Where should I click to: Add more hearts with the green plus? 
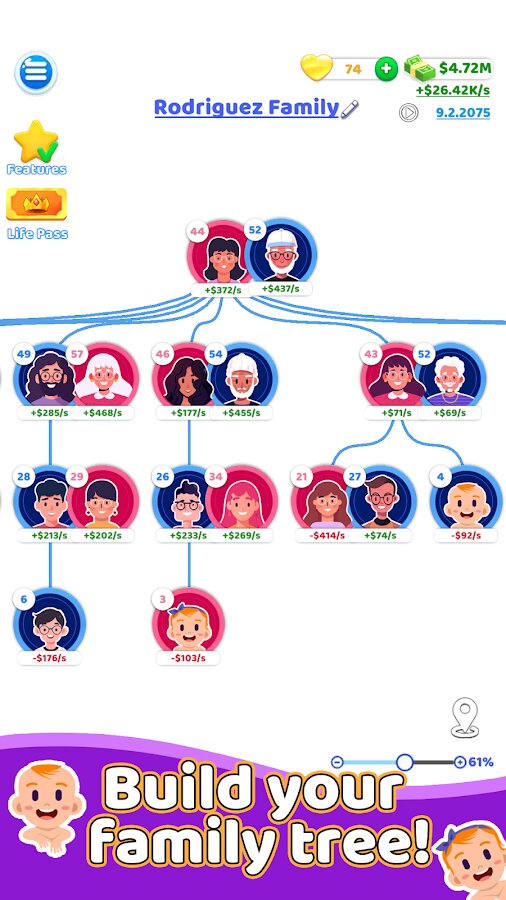coord(386,69)
